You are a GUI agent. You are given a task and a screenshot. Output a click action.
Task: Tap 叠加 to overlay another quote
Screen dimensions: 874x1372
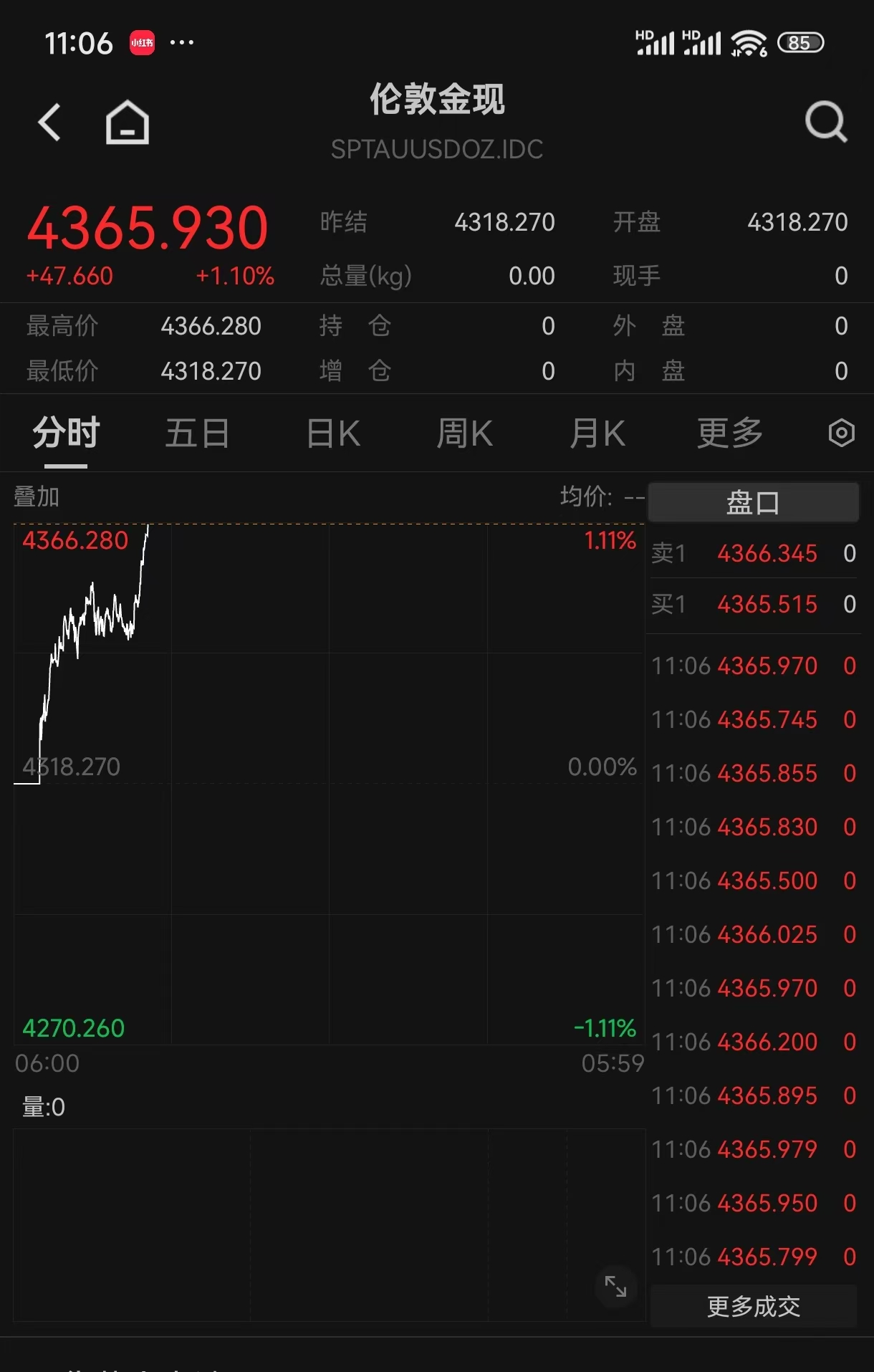[x=37, y=496]
